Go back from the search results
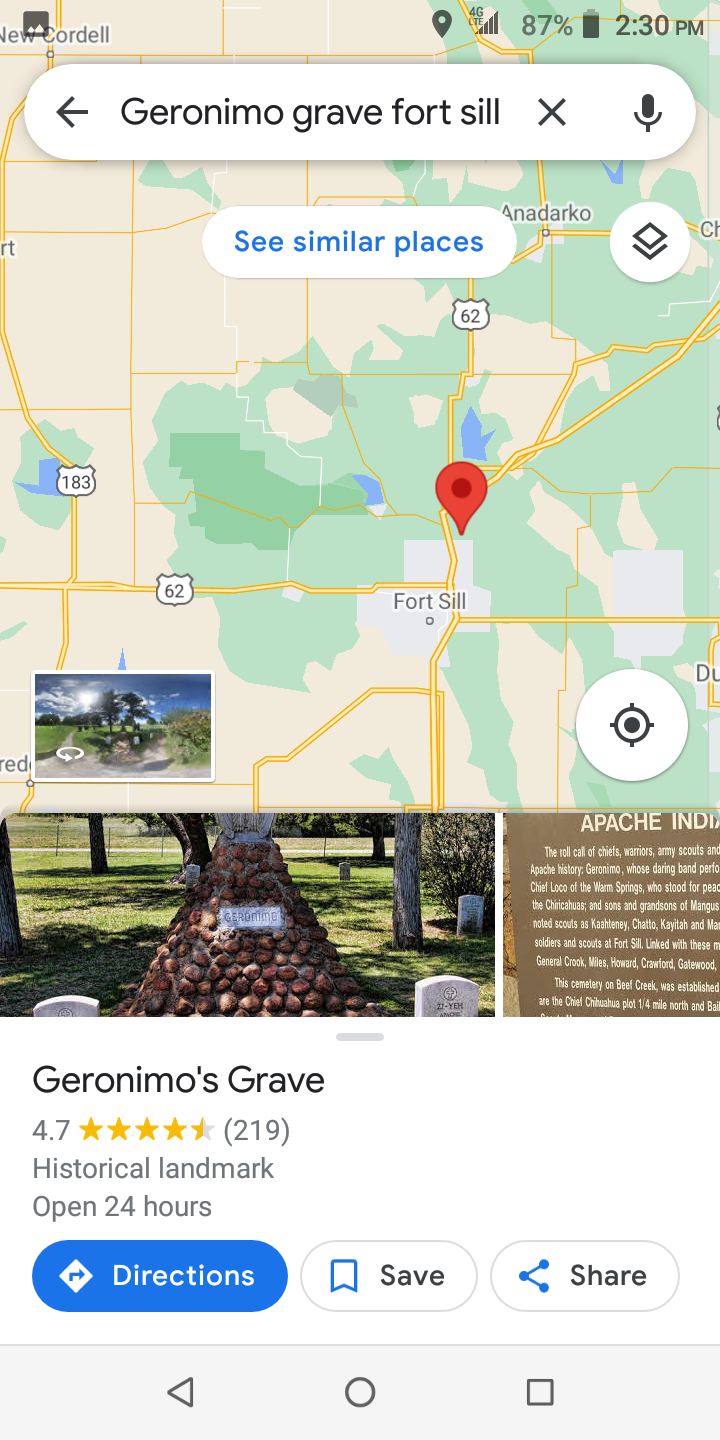 [72, 112]
